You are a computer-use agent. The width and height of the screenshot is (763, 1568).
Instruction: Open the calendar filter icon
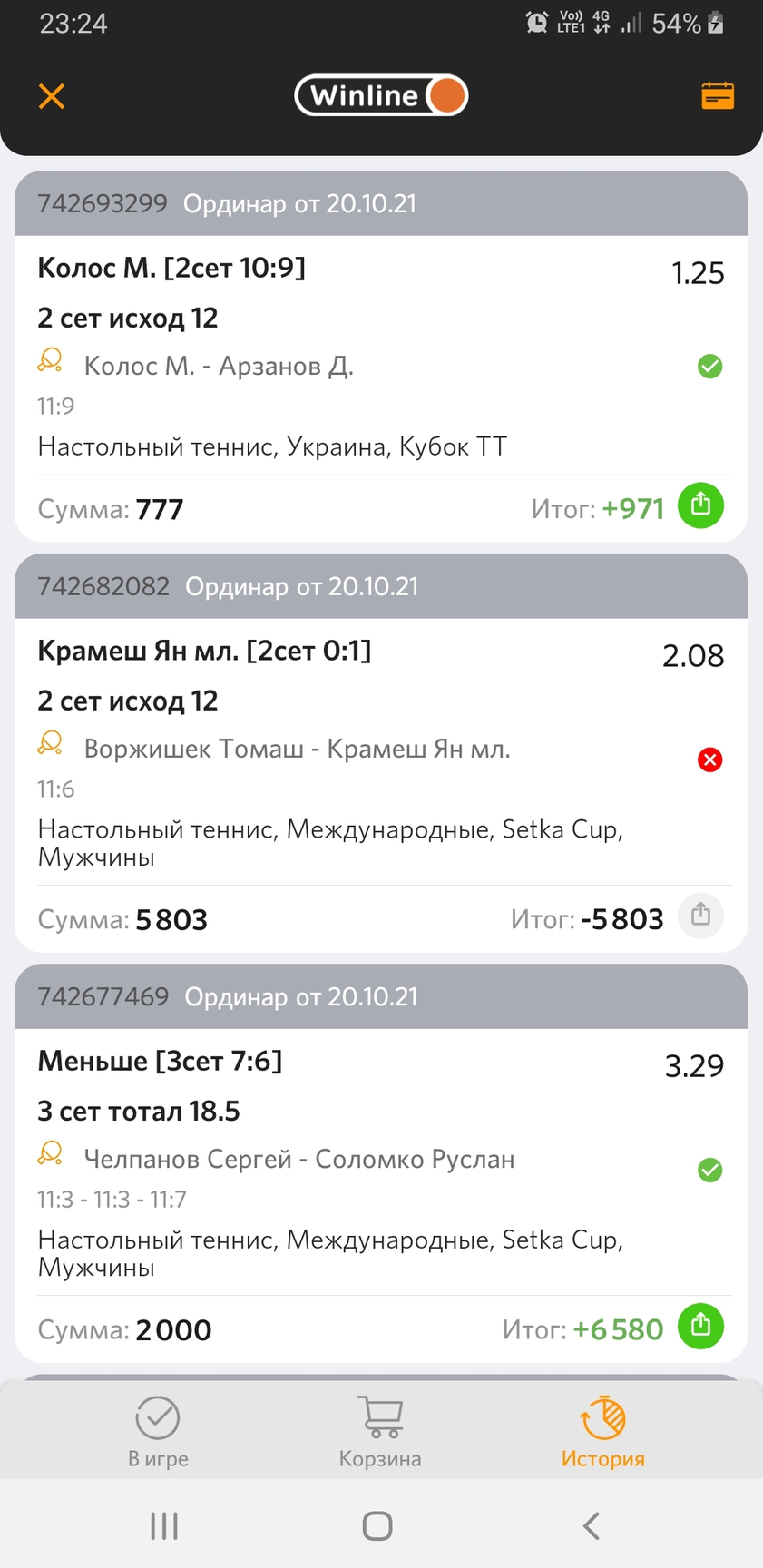[x=718, y=95]
